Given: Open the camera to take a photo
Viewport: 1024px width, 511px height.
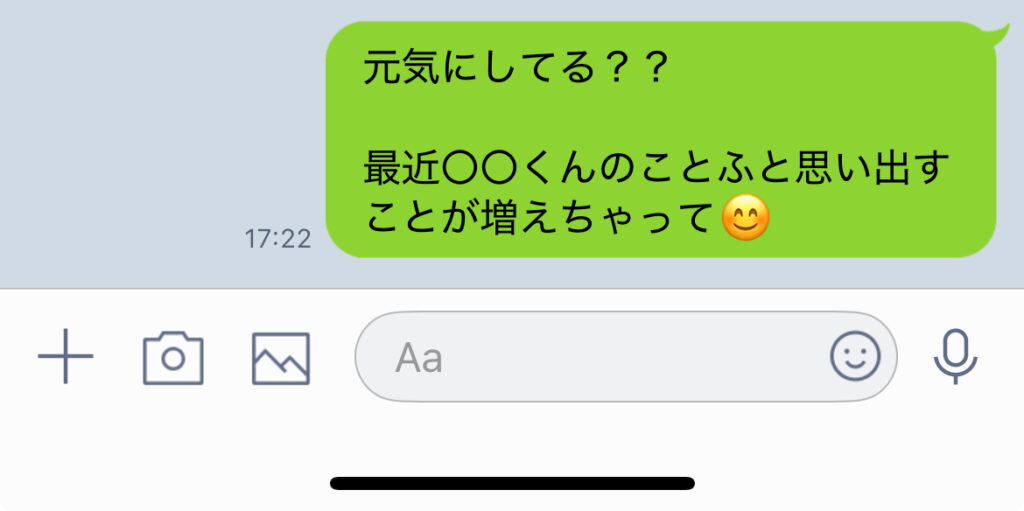Looking at the screenshot, I should (x=173, y=358).
